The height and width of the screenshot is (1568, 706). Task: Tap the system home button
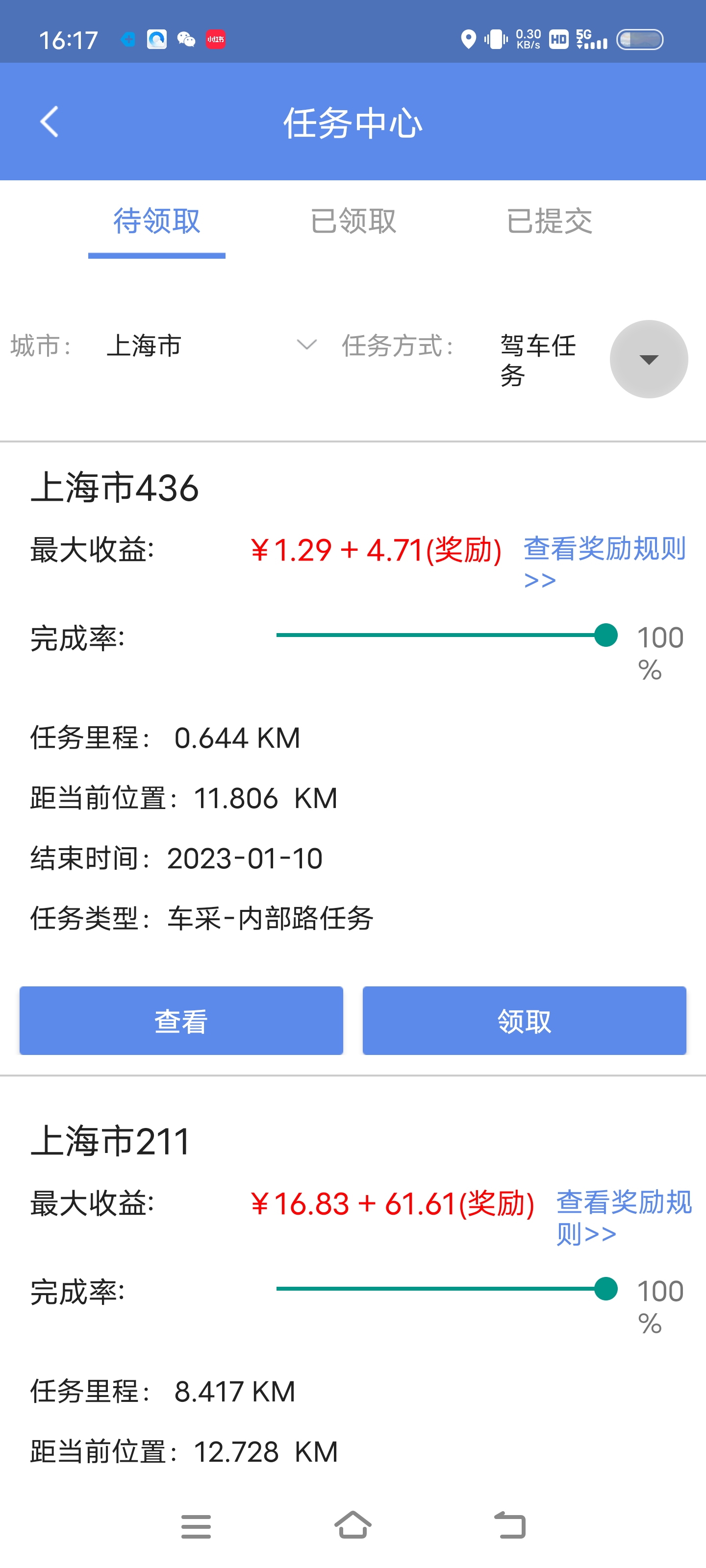coord(353,1525)
